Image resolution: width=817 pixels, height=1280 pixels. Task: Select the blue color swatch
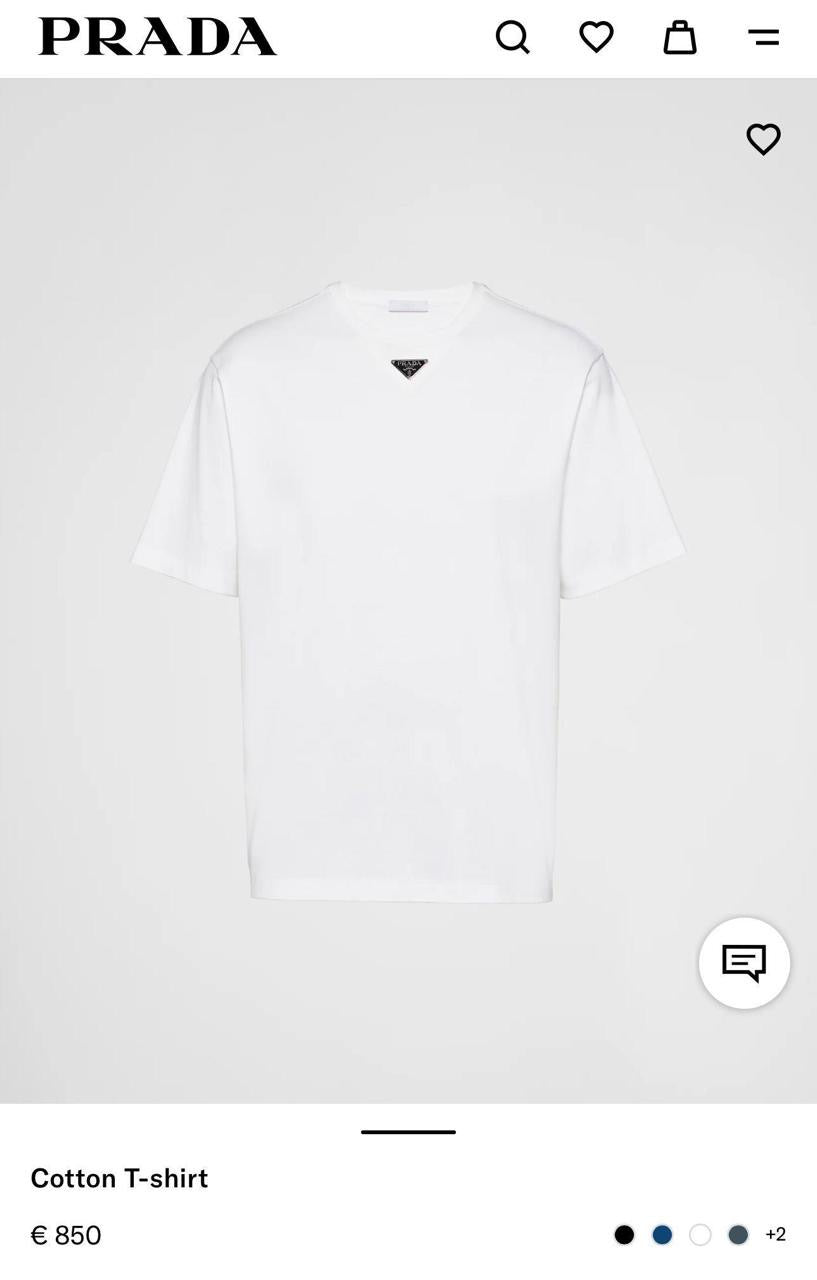coord(662,1235)
